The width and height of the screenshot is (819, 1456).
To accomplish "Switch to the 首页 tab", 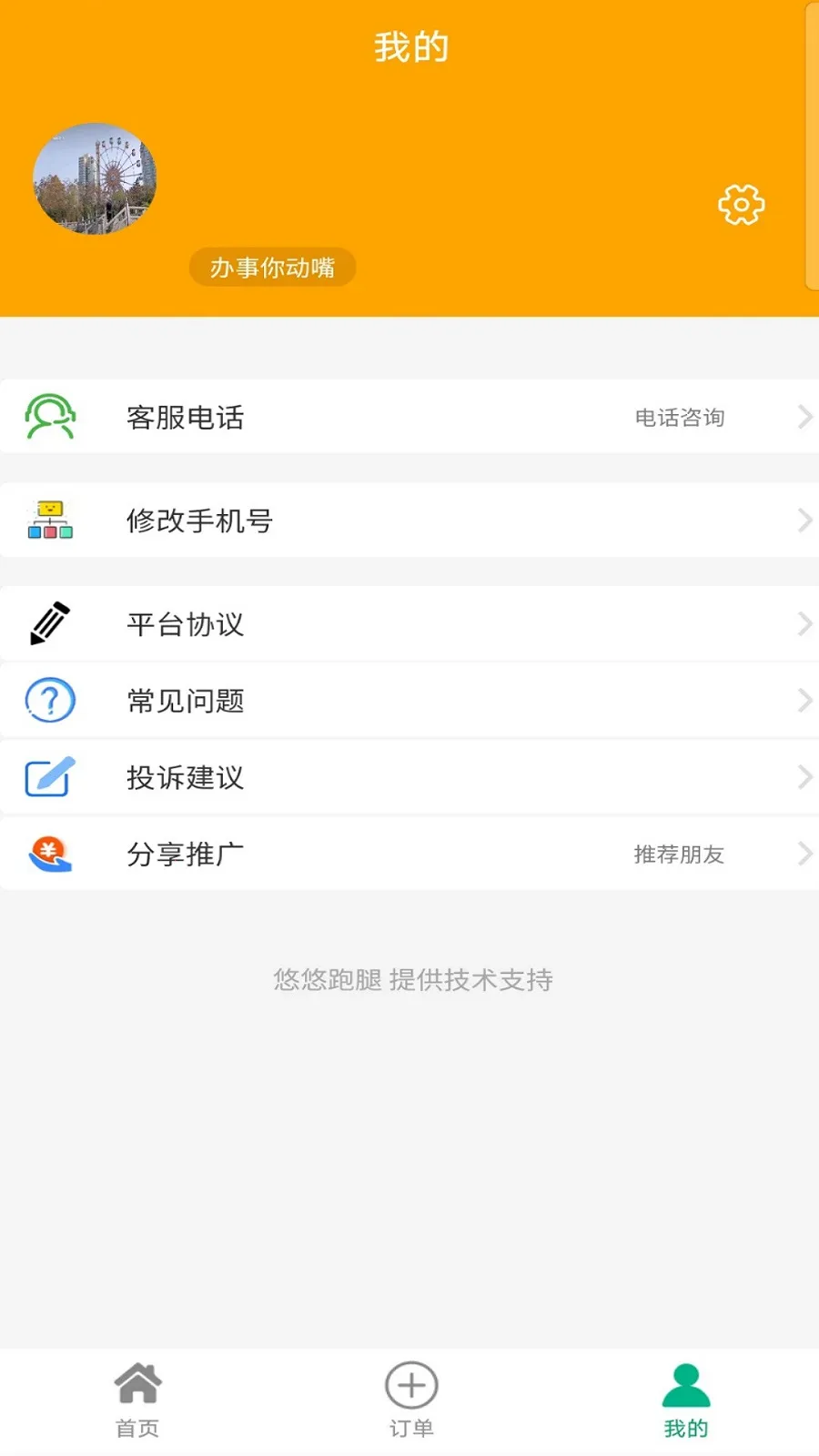I will pyautogui.click(x=138, y=1400).
